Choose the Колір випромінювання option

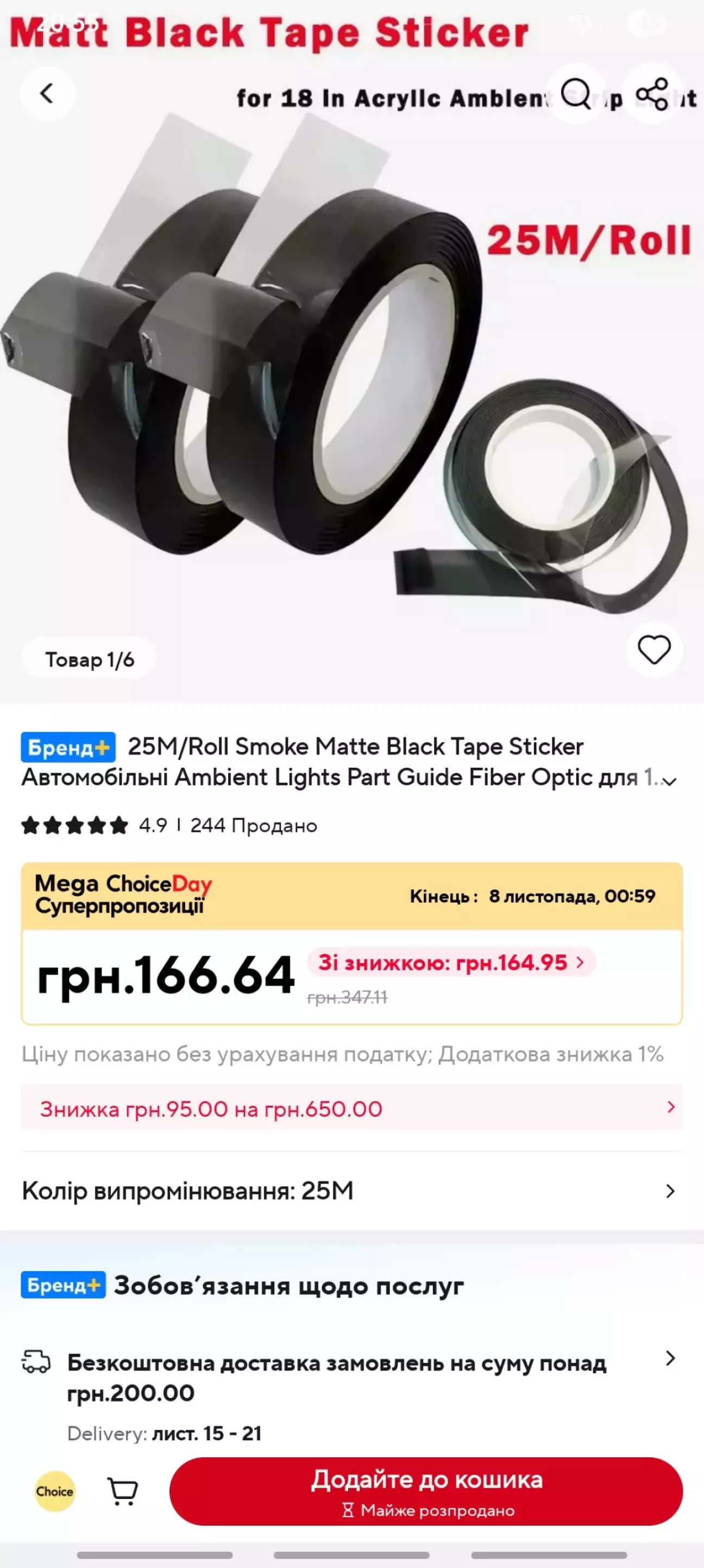pos(352,1191)
